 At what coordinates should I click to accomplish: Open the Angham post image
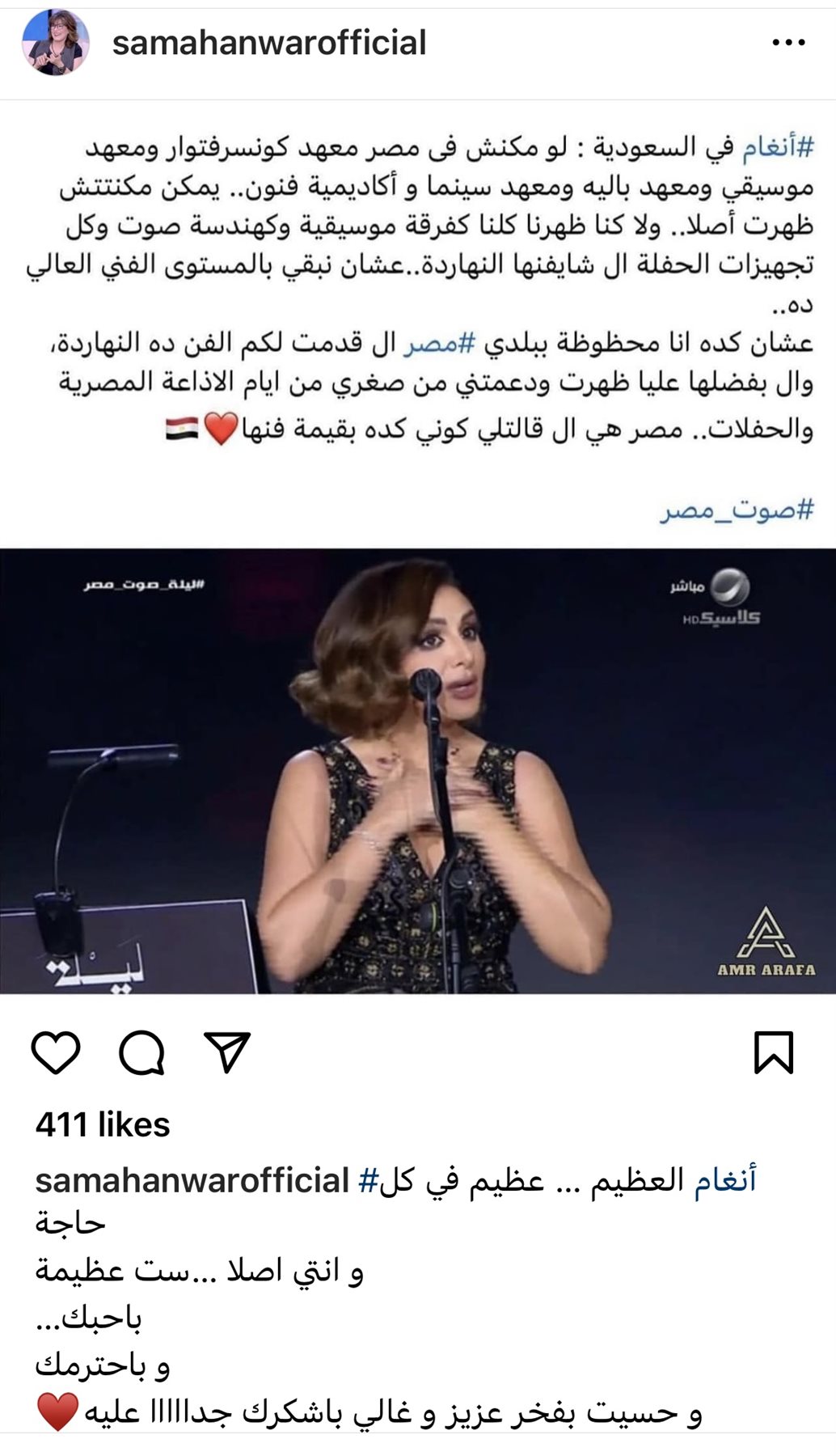(x=418, y=771)
